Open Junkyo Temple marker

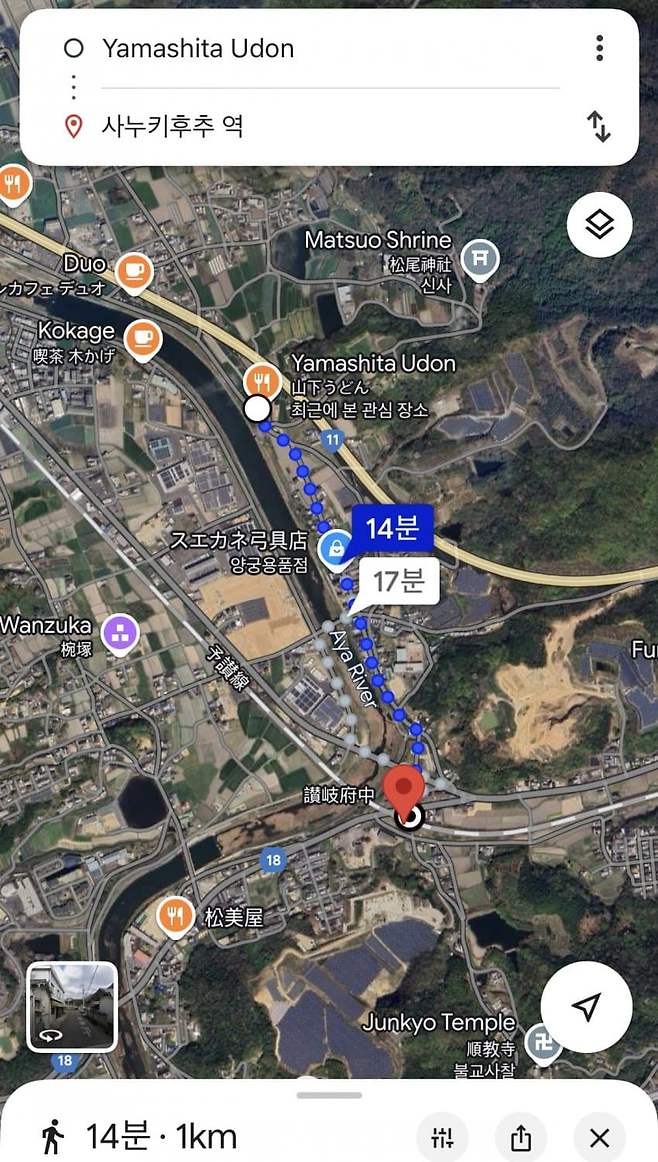pyautogui.click(x=543, y=1040)
